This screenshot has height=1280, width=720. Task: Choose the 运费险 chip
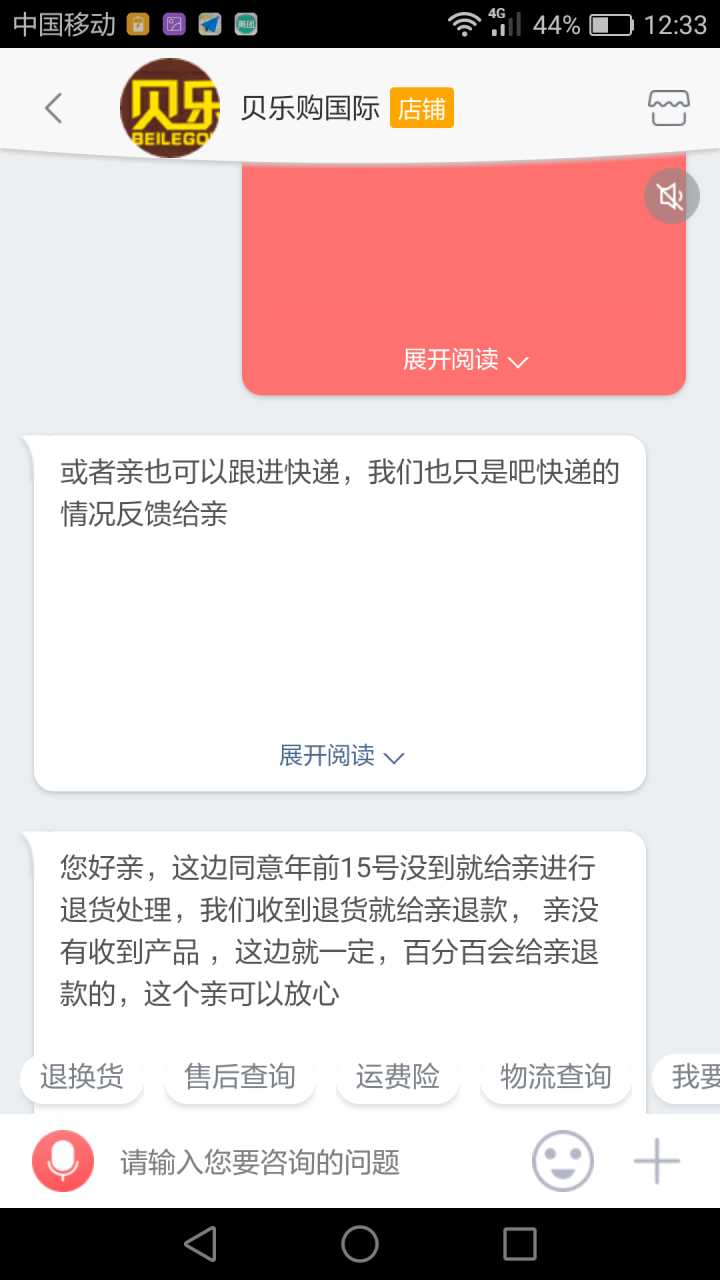coord(398,1076)
